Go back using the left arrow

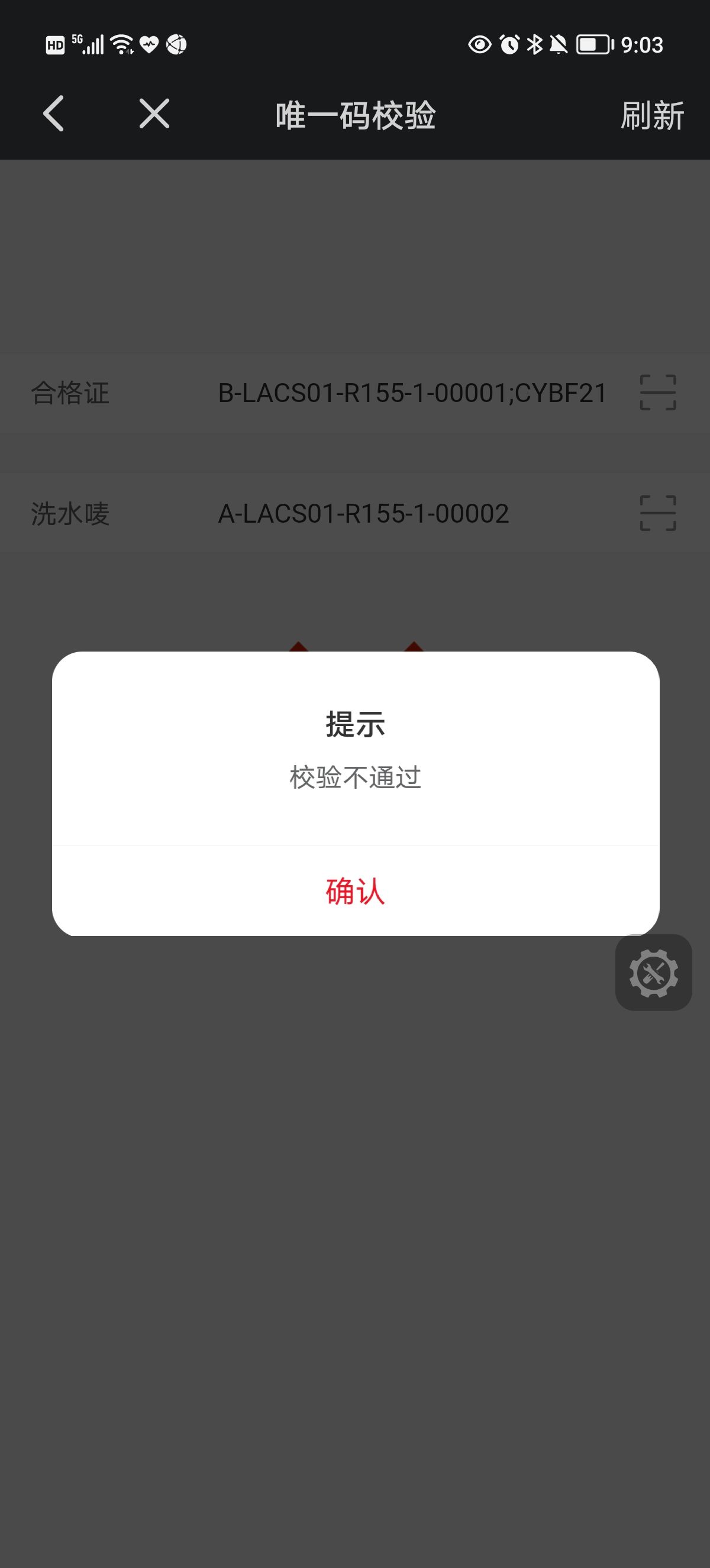tap(54, 114)
